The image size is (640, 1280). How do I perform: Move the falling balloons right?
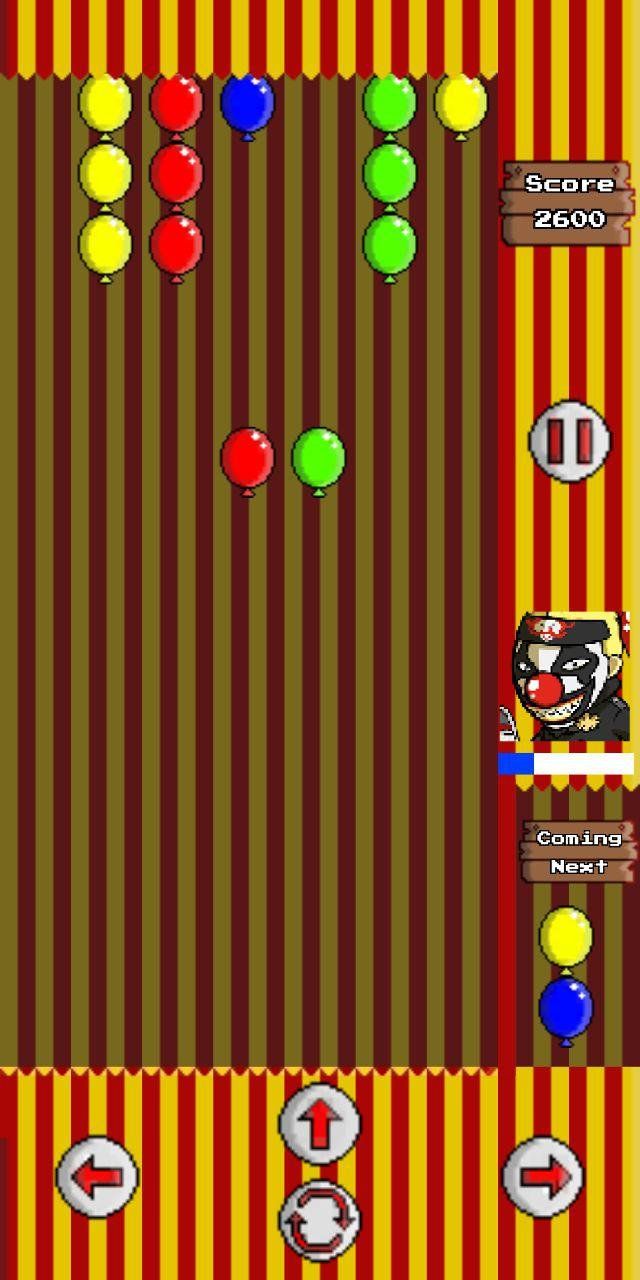click(x=543, y=1176)
